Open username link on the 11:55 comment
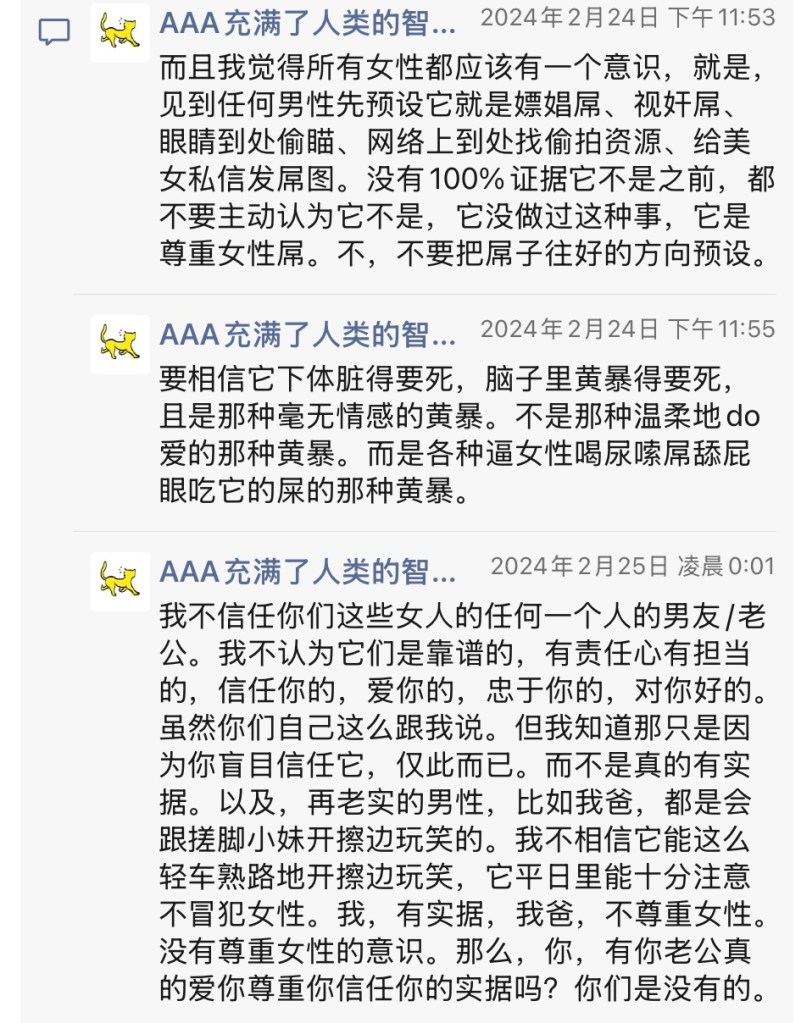The width and height of the screenshot is (801, 1023). point(307,331)
